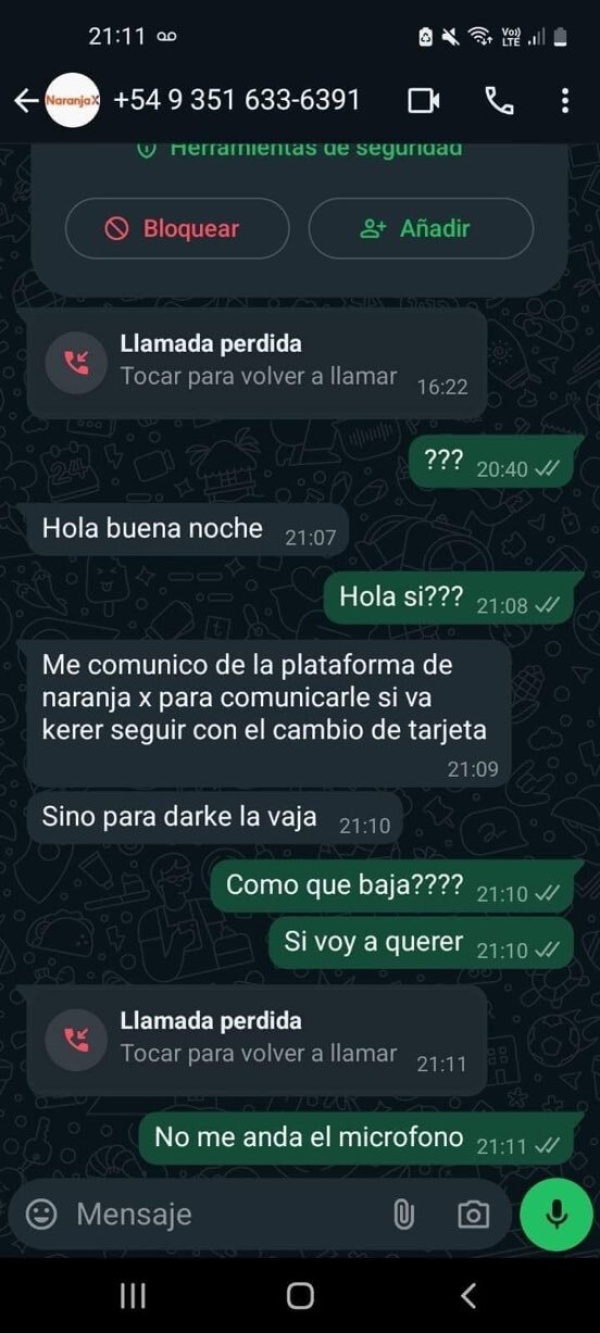This screenshot has height=1333, width=600.
Task: Call back the 21:11 missed call
Action: [257, 1040]
